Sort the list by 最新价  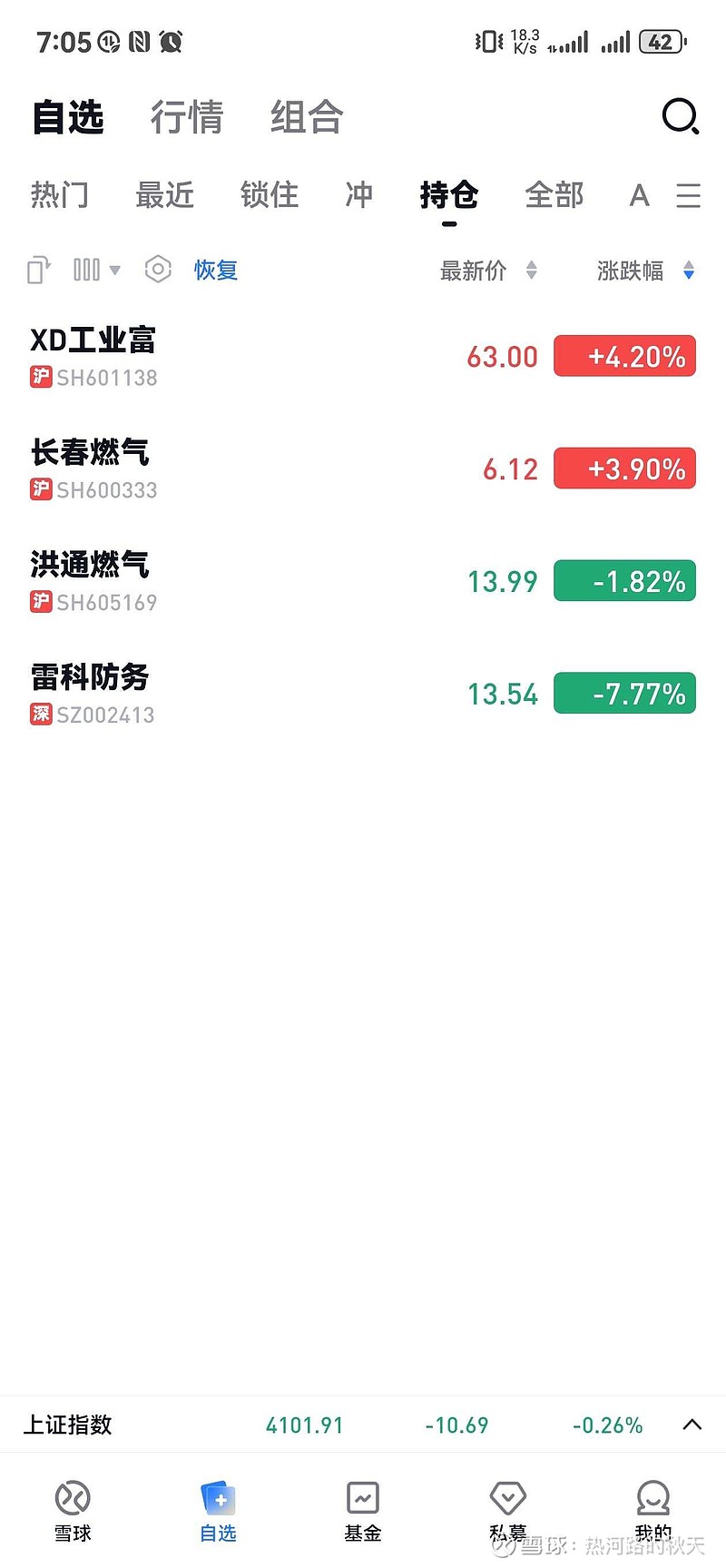click(488, 271)
